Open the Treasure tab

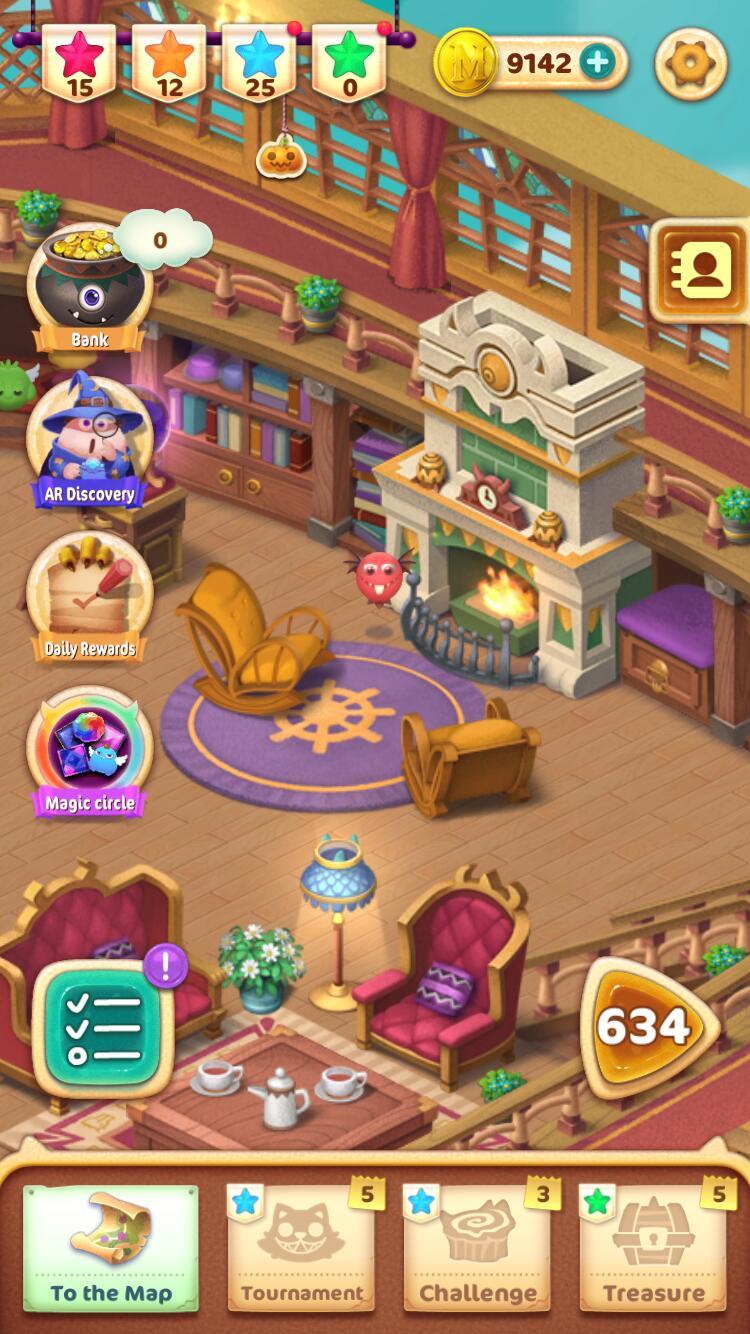(x=653, y=1247)
